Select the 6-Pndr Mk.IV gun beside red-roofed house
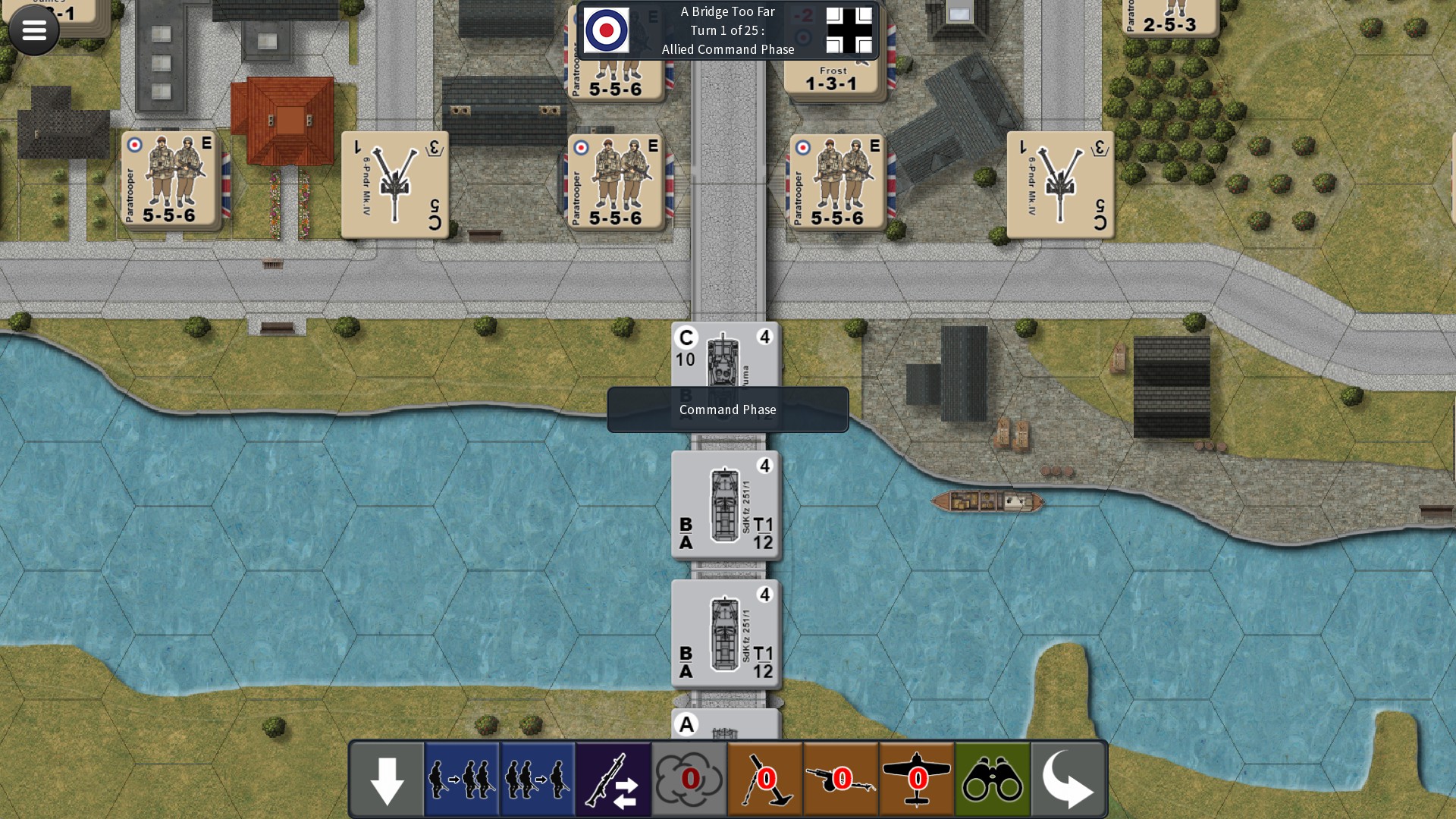 (394, 184)
